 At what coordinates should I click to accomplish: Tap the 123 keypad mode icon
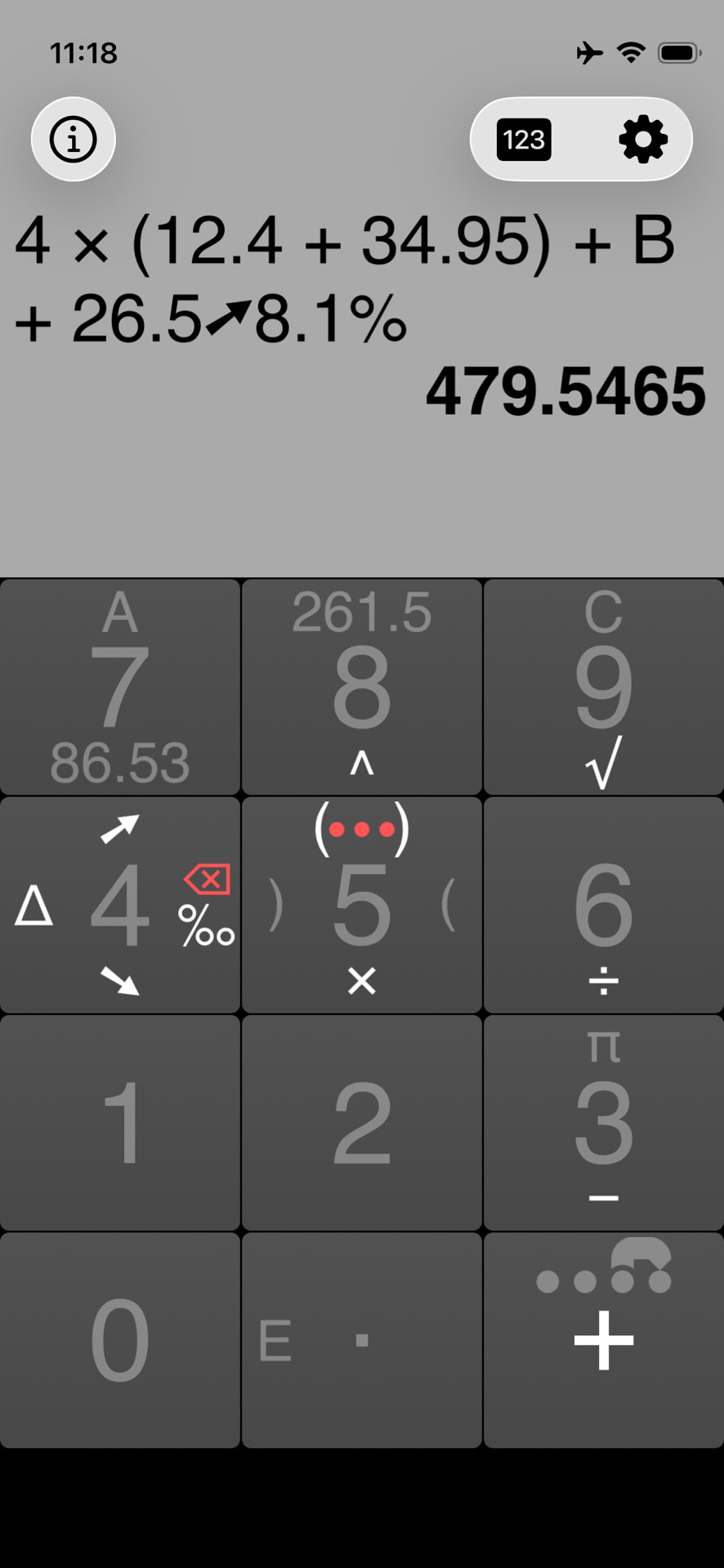524,140
